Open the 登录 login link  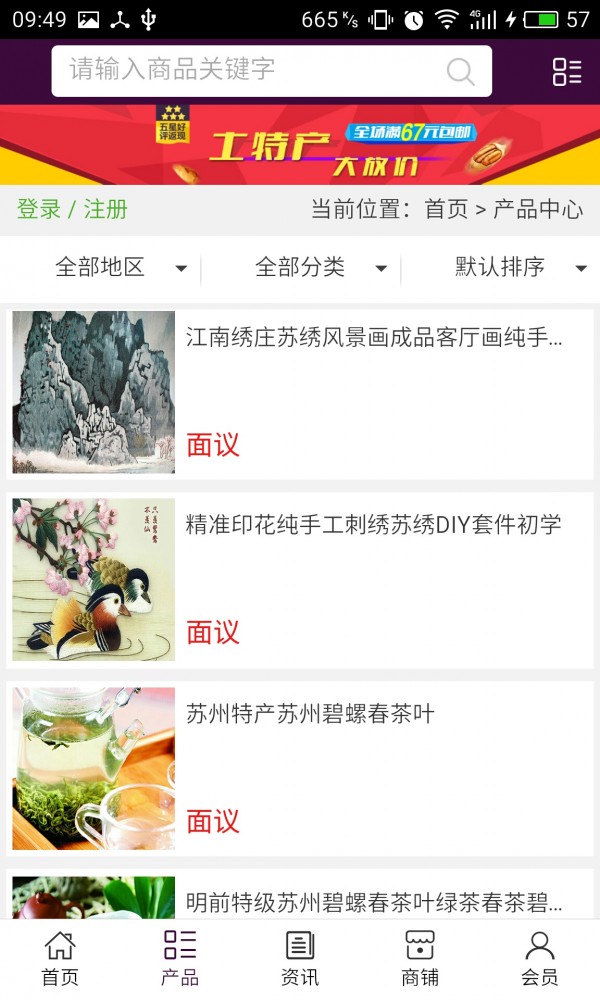coord(39,209)
